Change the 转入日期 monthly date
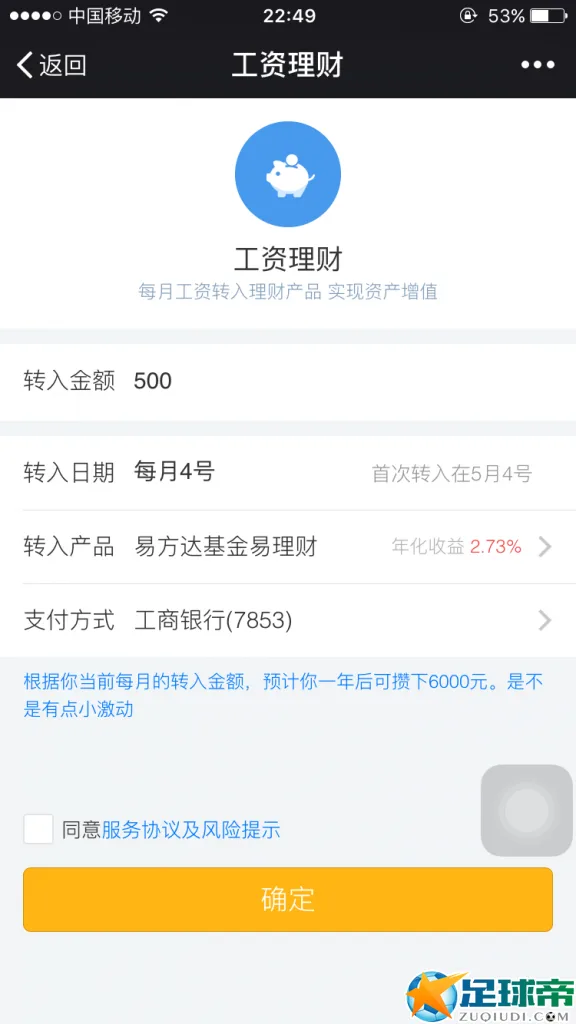The height and width of the screenshot is (1024, 576). [288, 473]
